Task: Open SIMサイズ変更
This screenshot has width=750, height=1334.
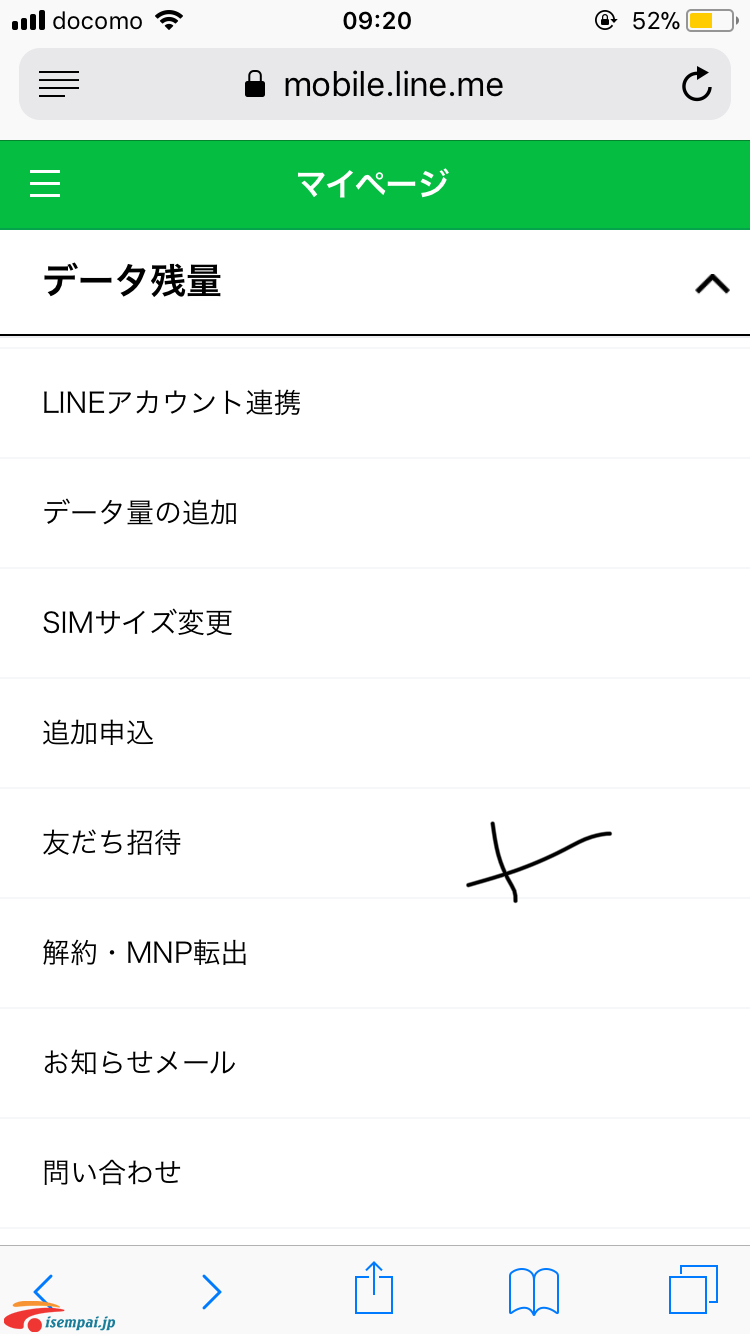Action: [375, 623]
